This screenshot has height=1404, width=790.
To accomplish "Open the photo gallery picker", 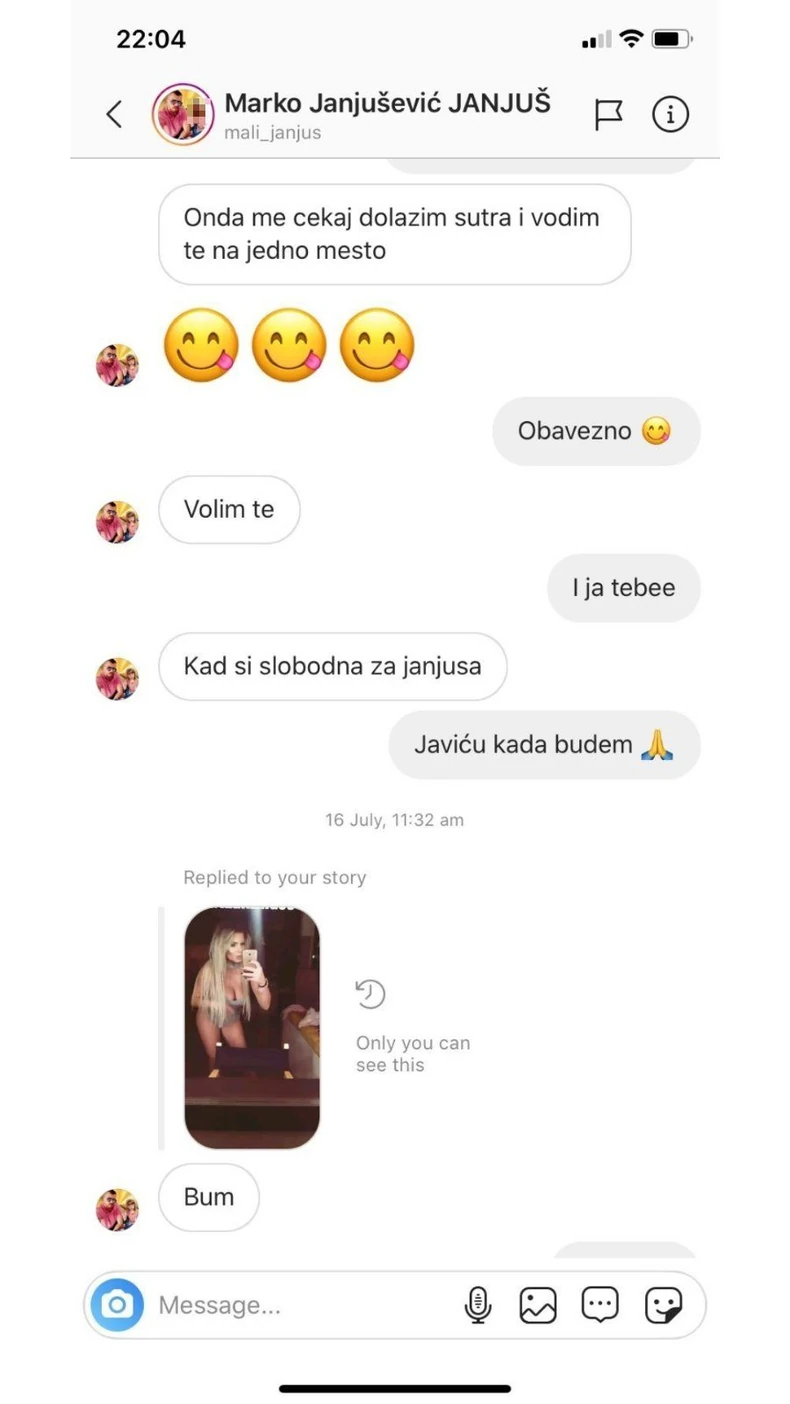I will pos(538,1305).
